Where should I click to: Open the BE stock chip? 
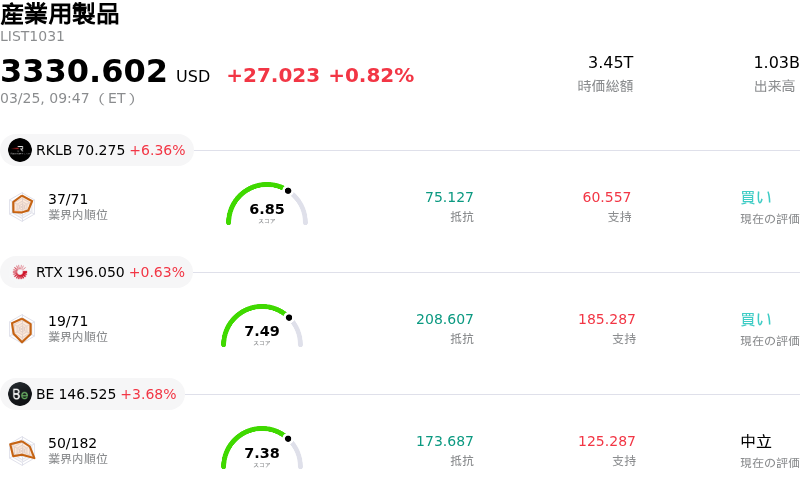tap(93, 395)
